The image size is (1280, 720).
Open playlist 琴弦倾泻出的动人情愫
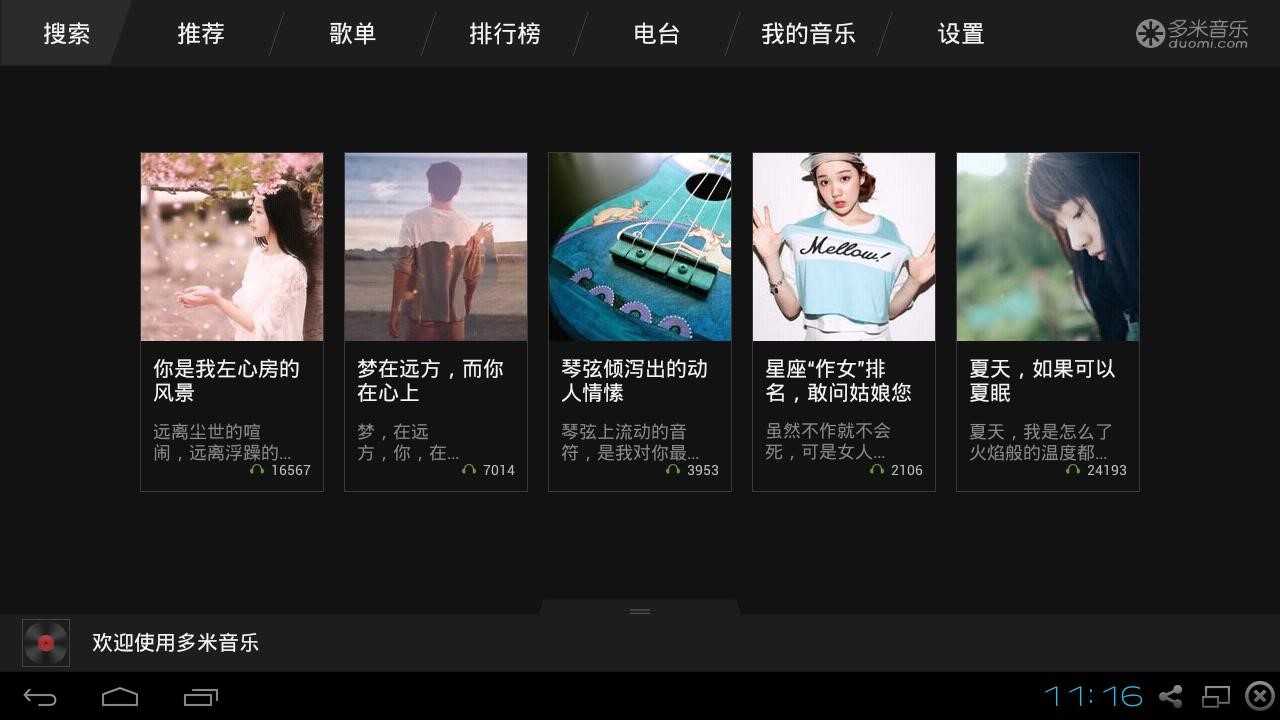(x=640, y=321)
